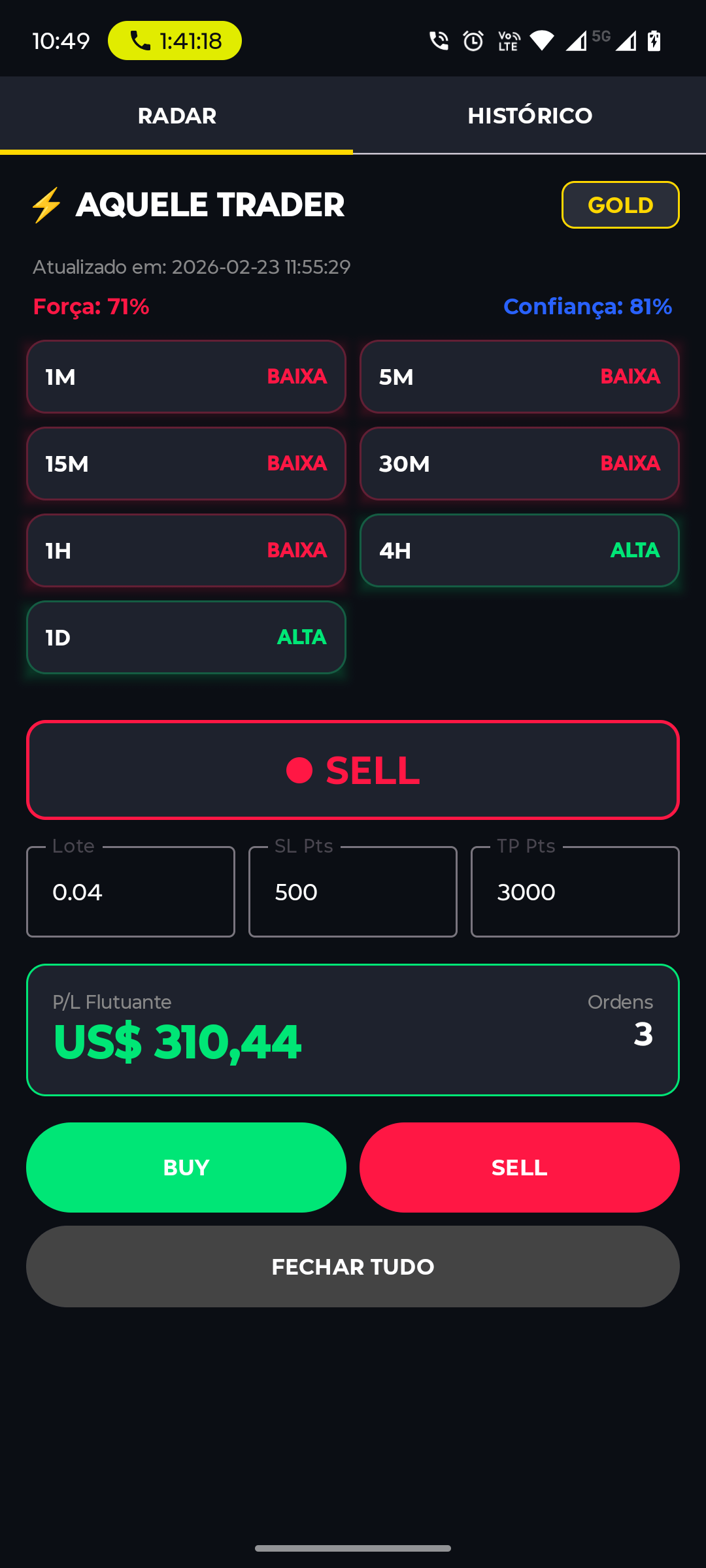Select the RADAR tab
The height and width of the screenshot is (1568, 706).
click(176, 116)
